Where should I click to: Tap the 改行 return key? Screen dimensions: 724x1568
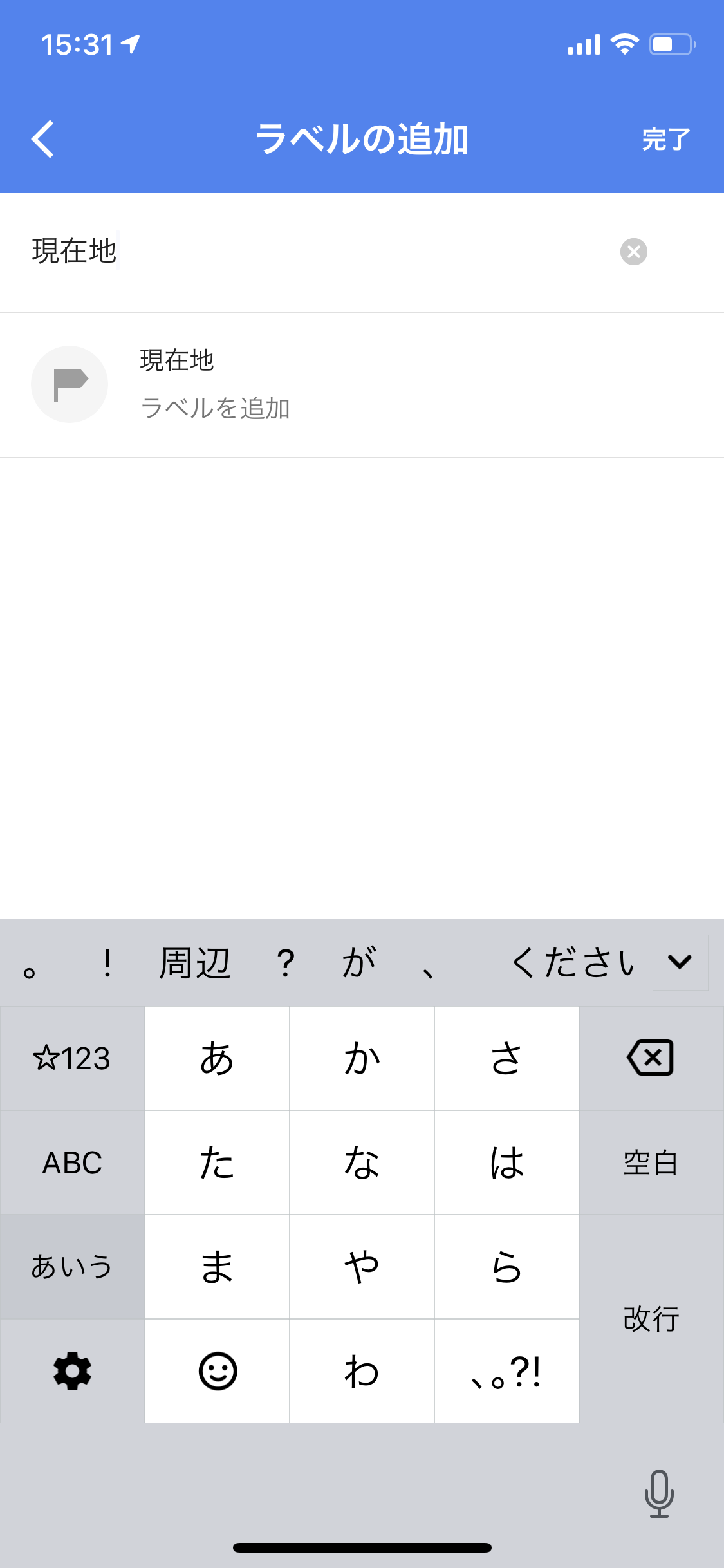coord(651,1319)
